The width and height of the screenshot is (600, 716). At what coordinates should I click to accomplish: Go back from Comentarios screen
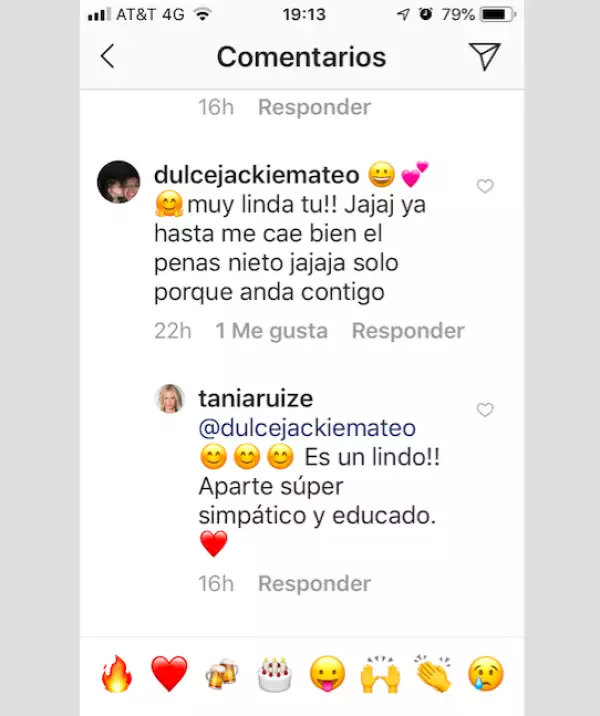pos(108,57)
